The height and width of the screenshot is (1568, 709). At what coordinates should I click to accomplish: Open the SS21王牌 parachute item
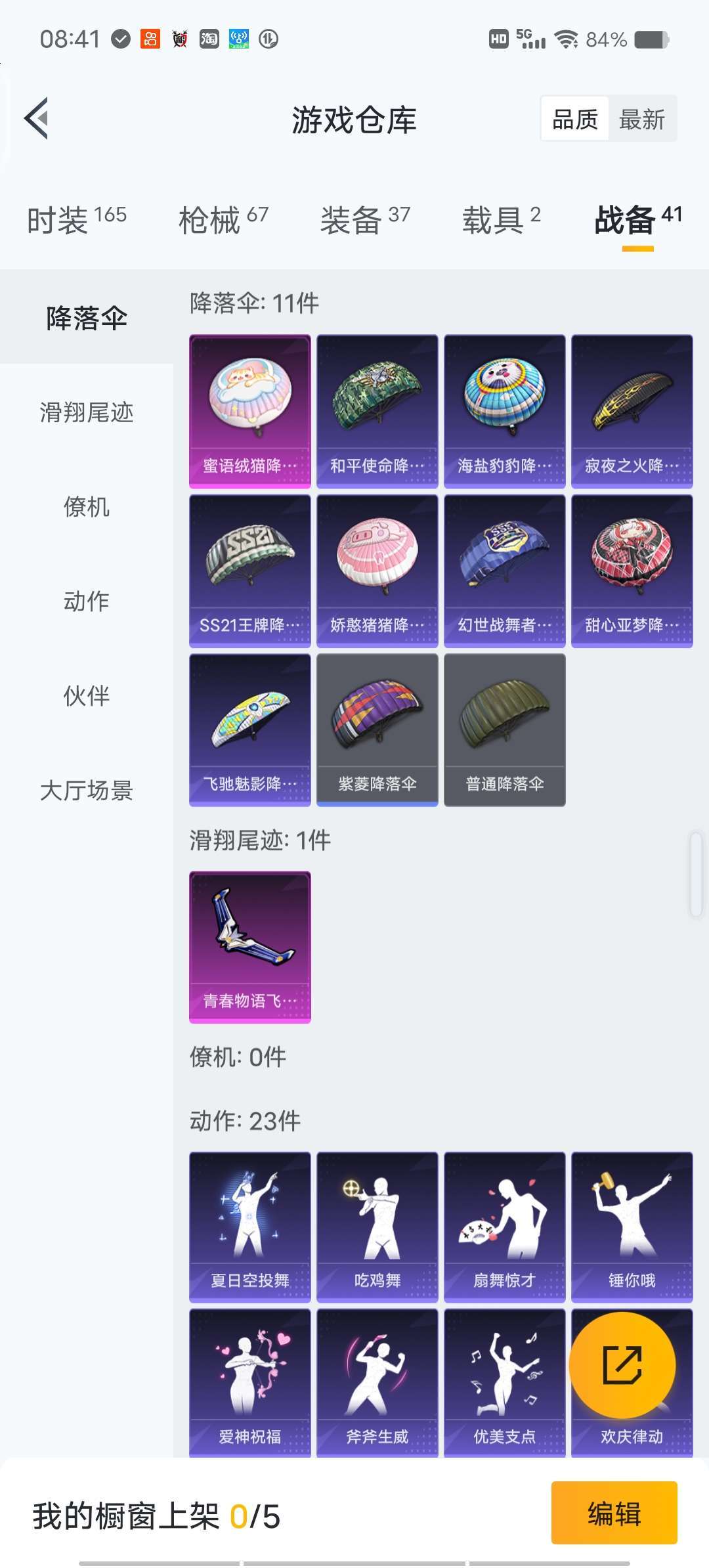pos(250,571)
